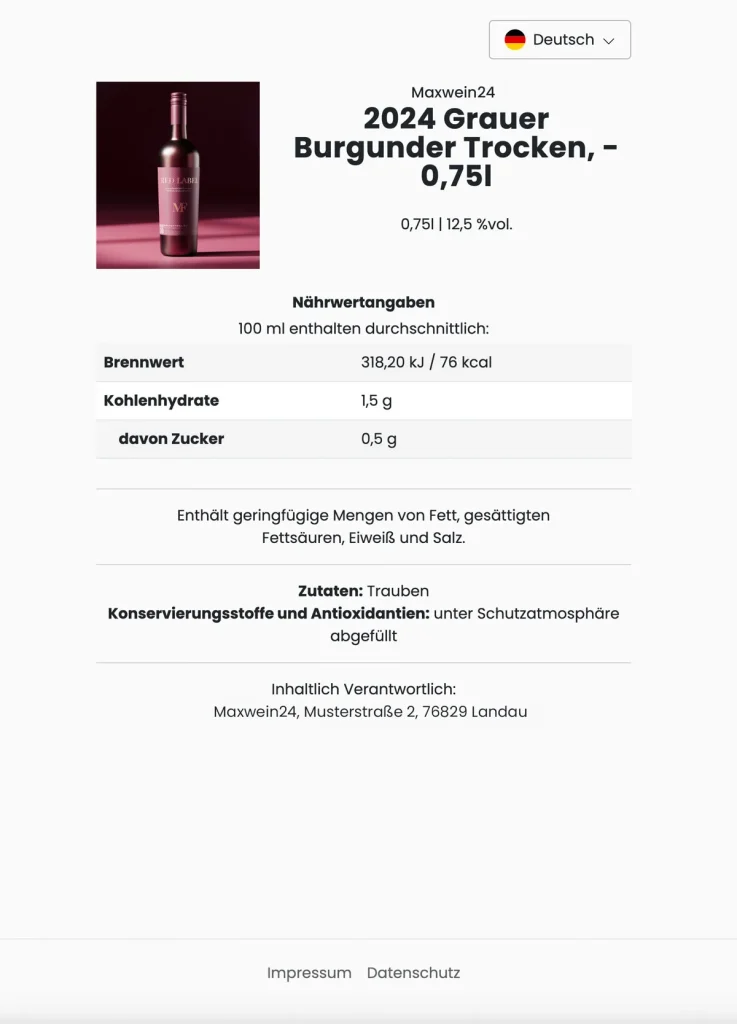
Task: Click the German flag icon
Action: pyautogui.click(x=514, y=40)
